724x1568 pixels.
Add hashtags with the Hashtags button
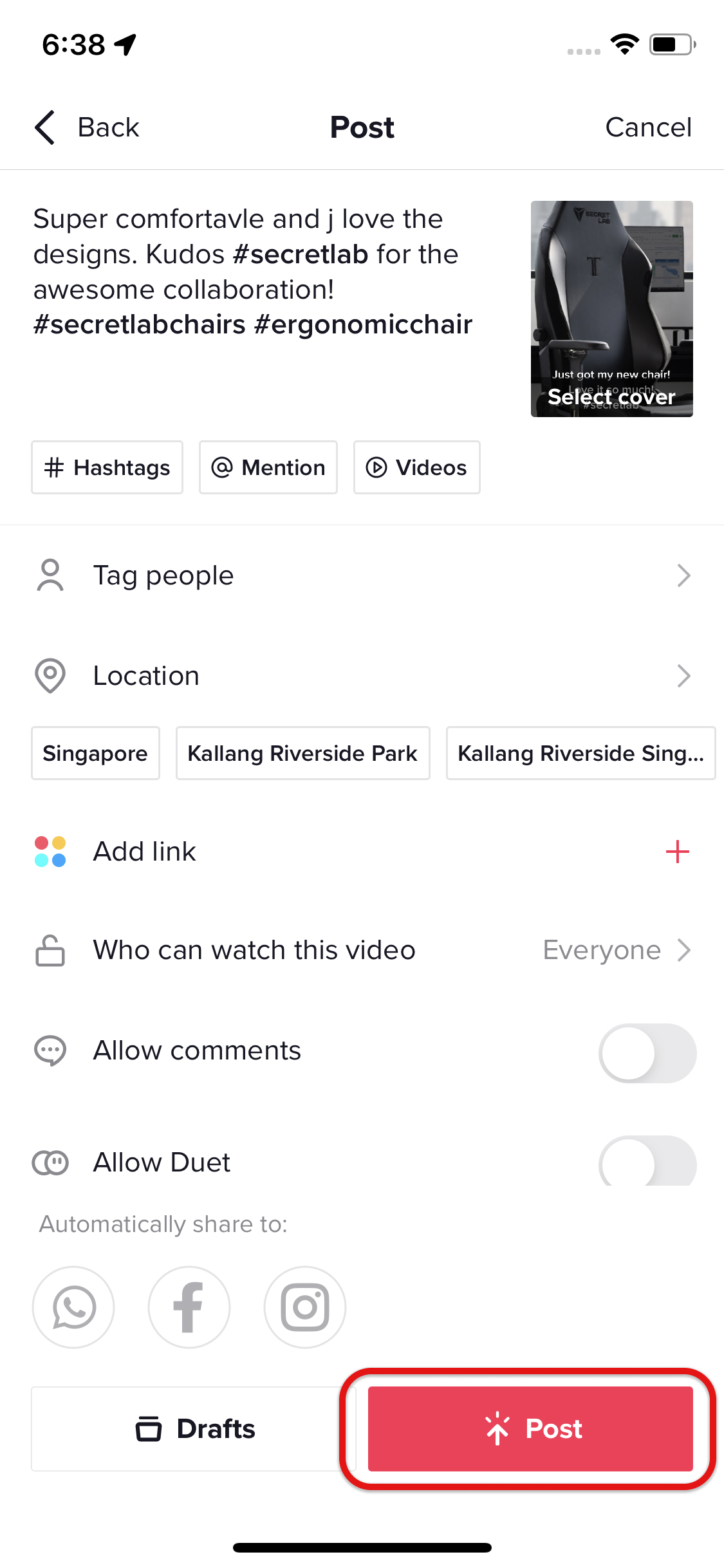pyautogui.click(x=107, y=467)
